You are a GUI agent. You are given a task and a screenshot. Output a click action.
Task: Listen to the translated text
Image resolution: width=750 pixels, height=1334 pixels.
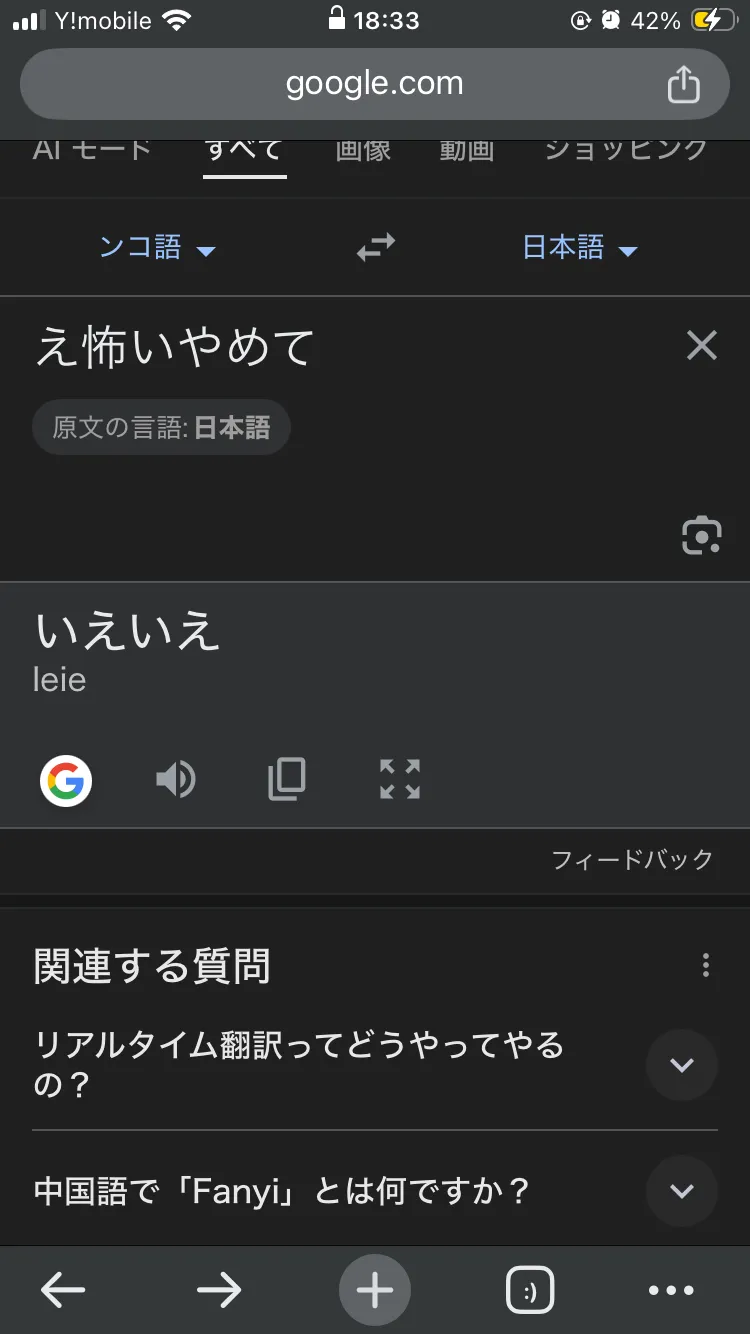(x=176, y=779)
